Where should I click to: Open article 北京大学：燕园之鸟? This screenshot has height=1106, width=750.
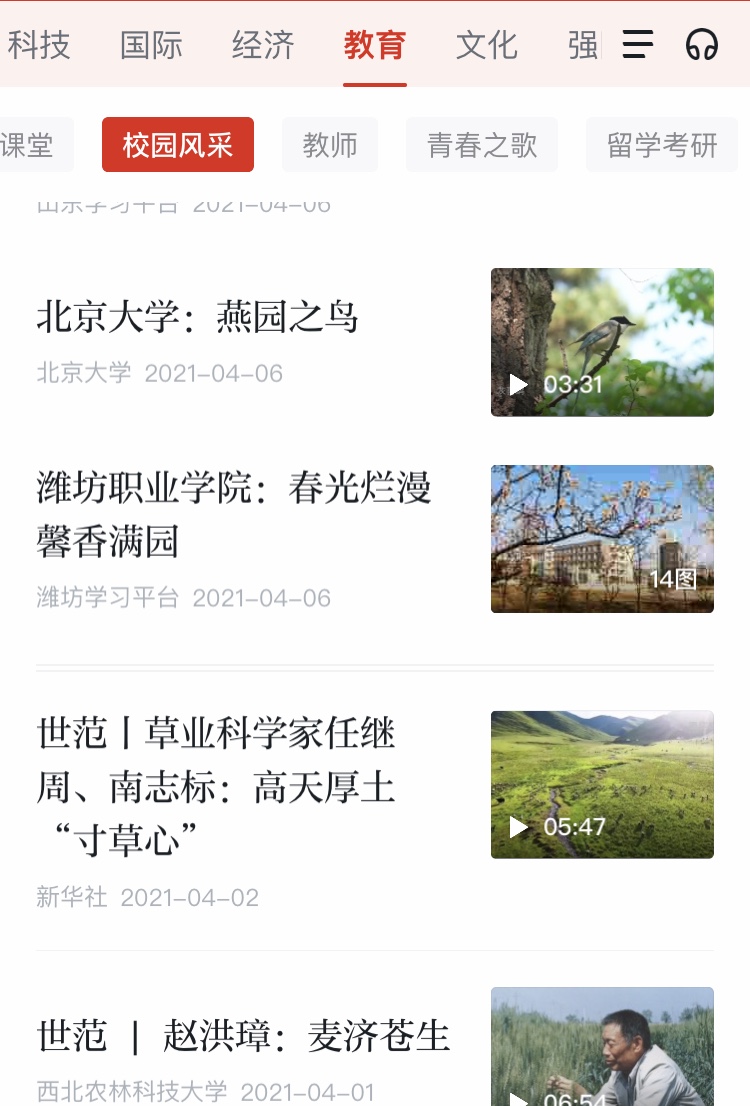click(197, 318)
